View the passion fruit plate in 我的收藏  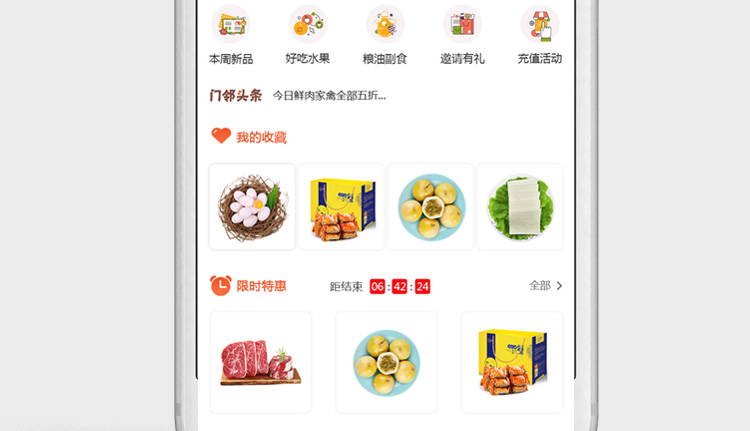click(x=430, y=207)
